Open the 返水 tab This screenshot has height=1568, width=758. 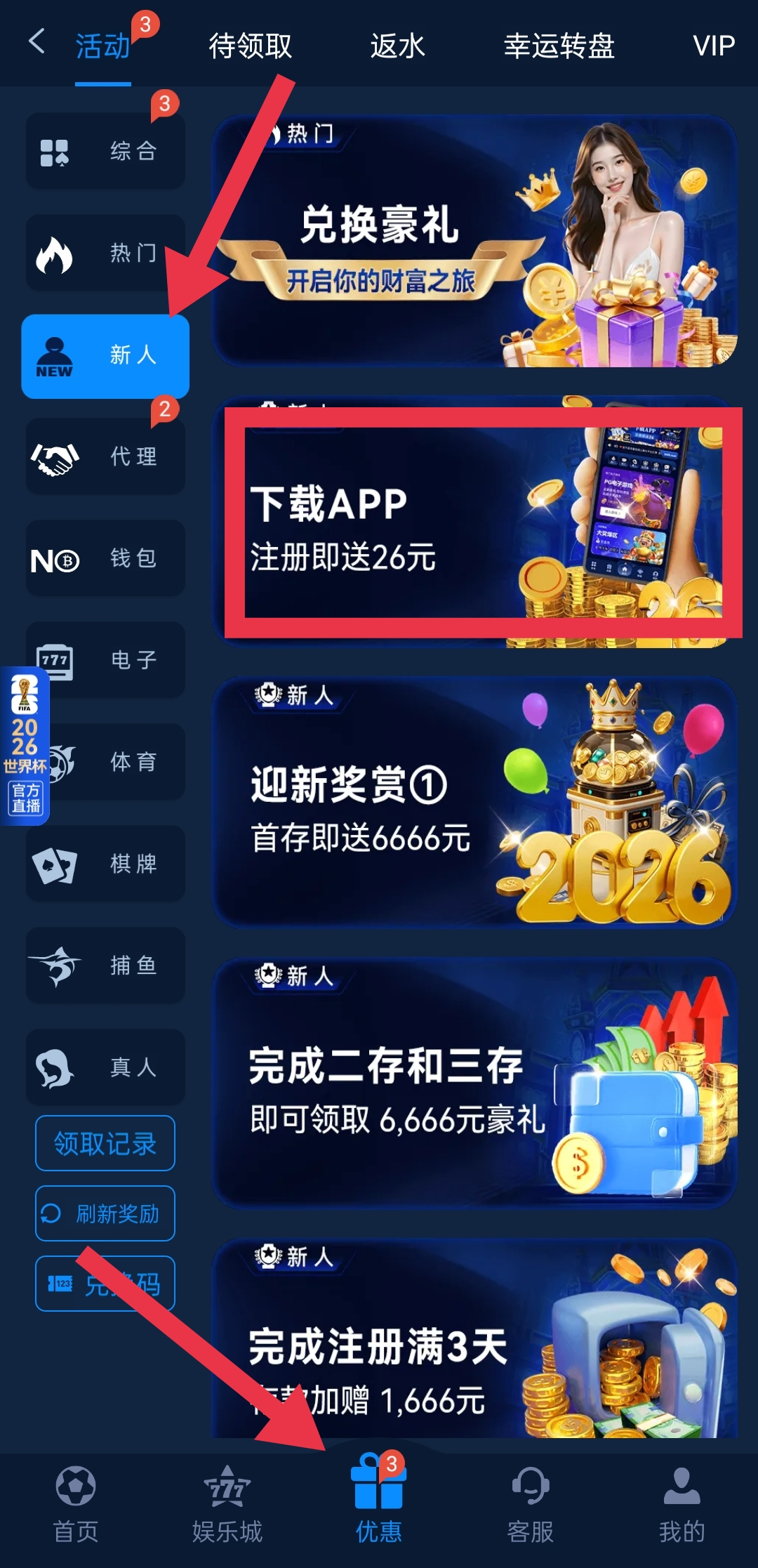(397, 46)
